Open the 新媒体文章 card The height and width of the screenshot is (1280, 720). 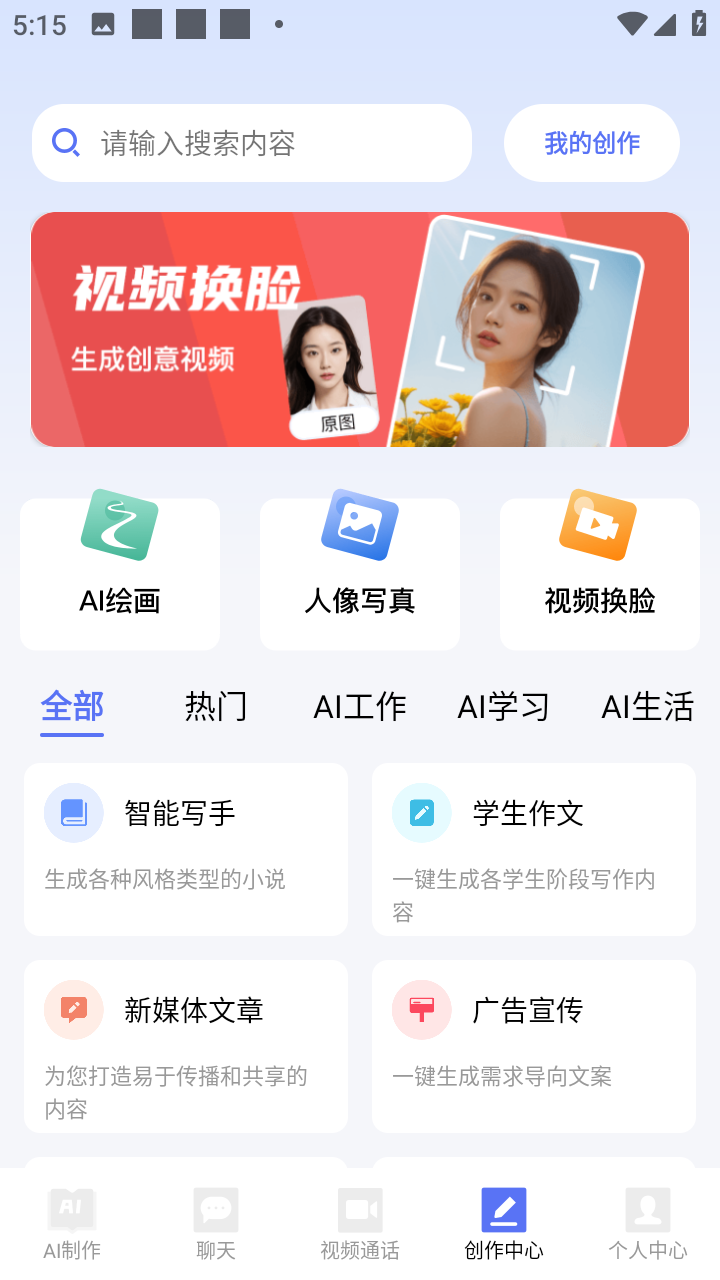tap(186, 1046)
